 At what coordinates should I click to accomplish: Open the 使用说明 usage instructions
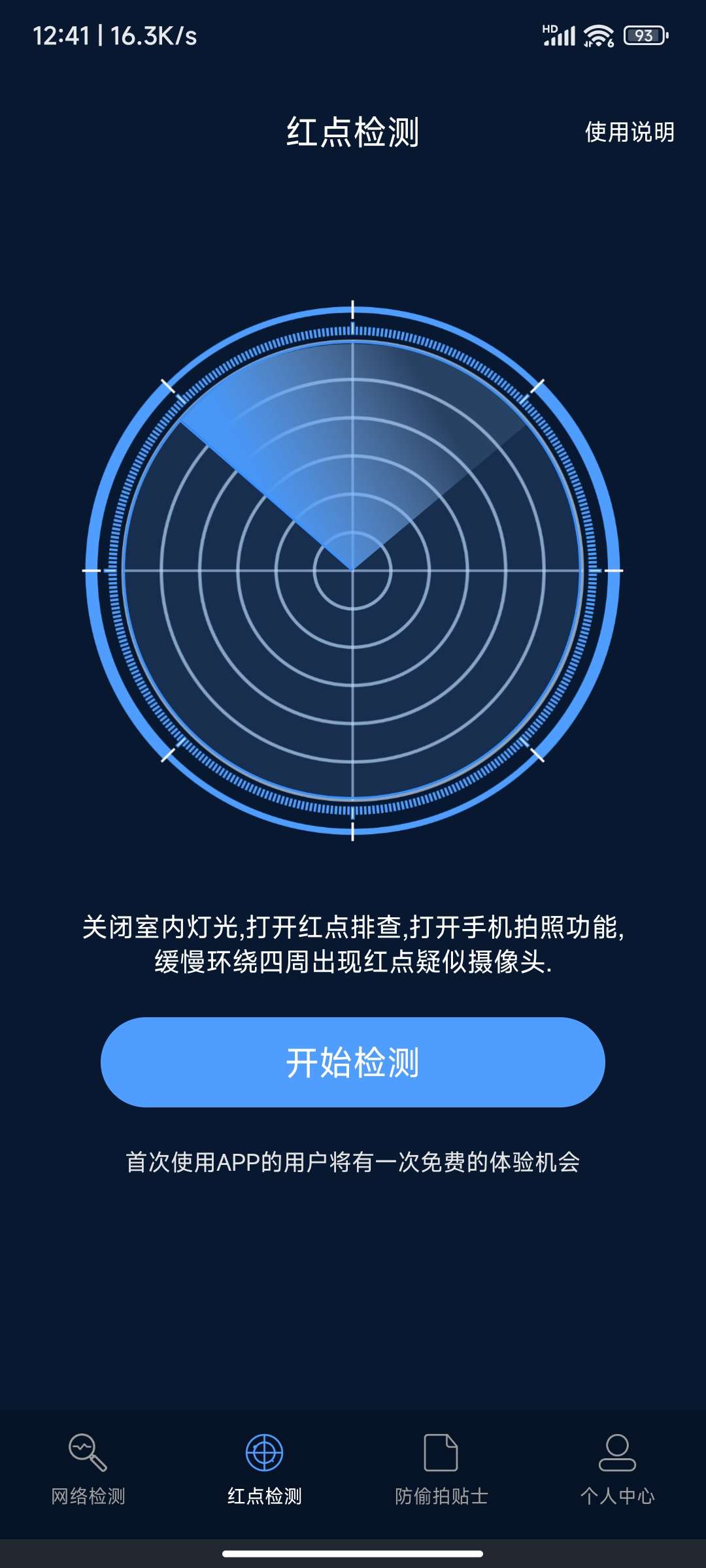click(629, 132)
